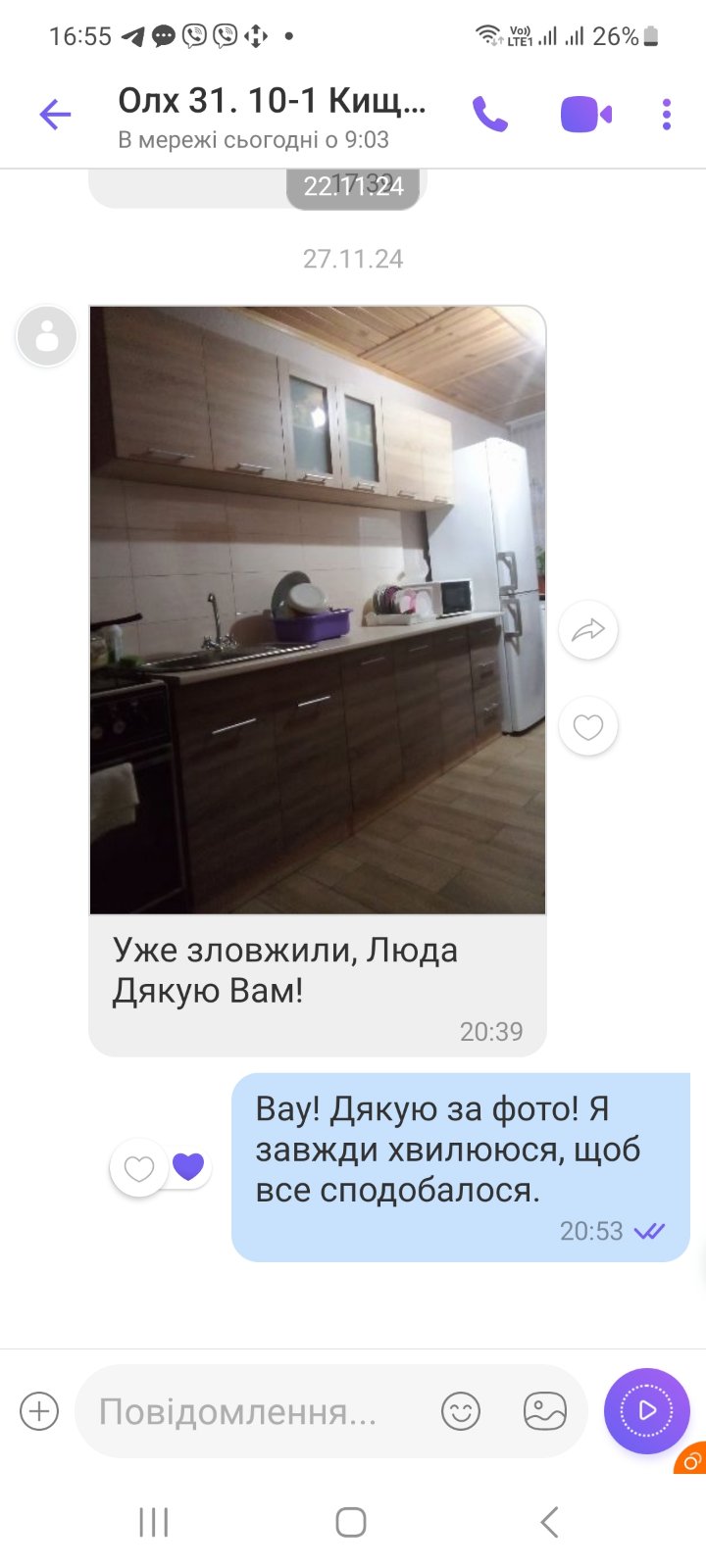Like the kitchen photo message
706x1568 pixels.
tap(588, 726)
